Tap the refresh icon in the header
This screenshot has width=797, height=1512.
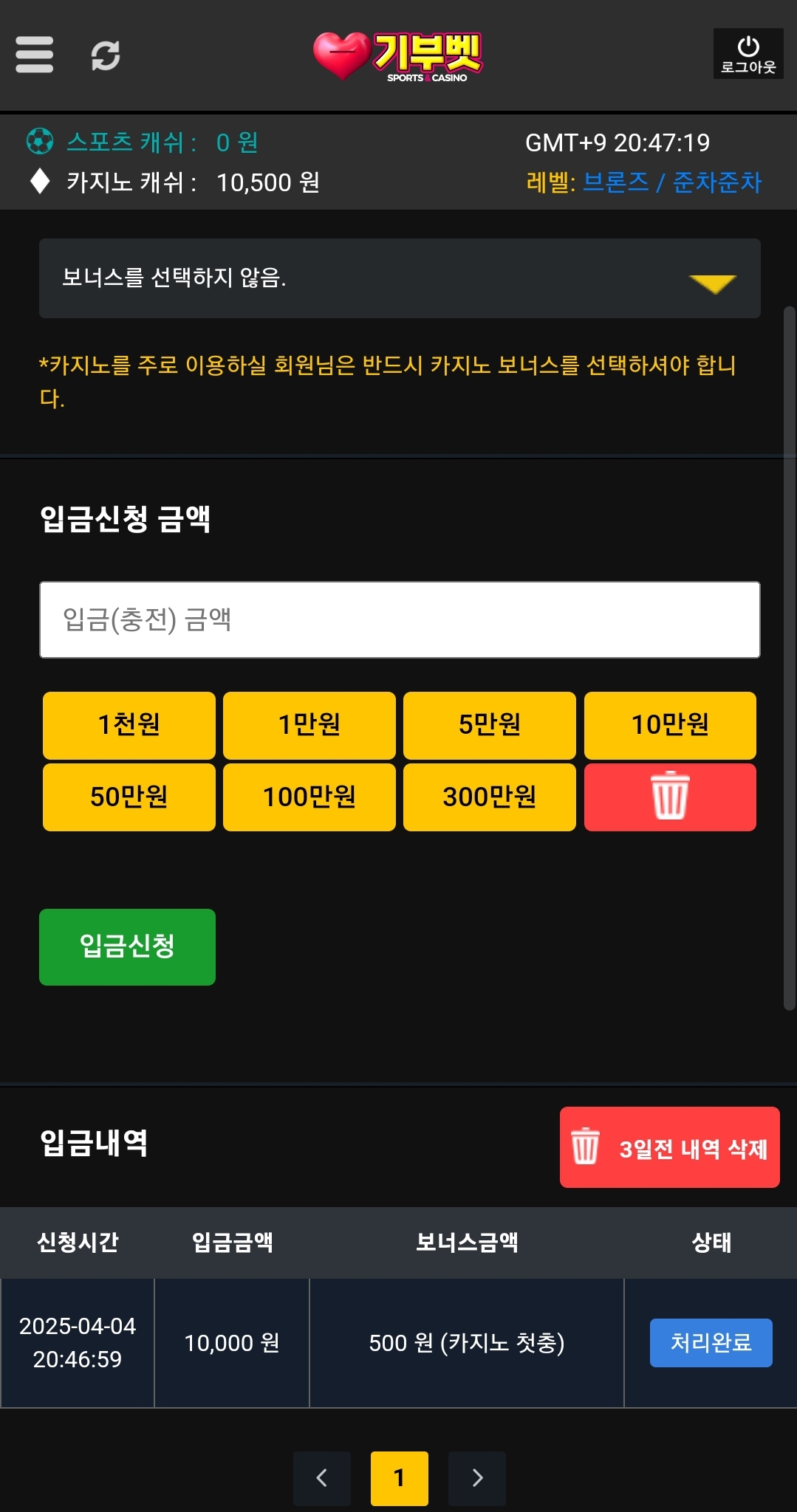tap(106, 55)
